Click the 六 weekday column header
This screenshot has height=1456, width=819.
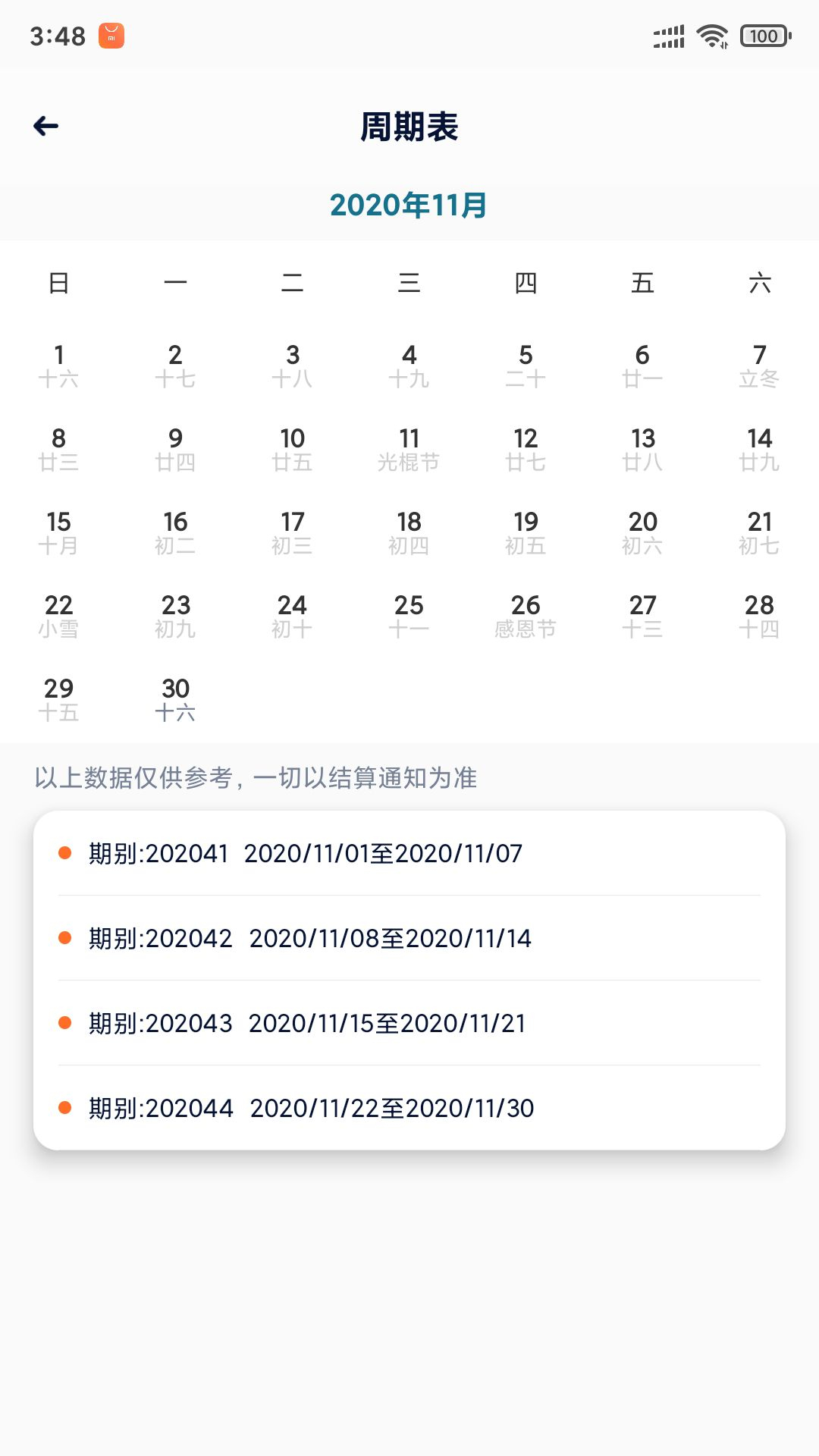pos(760,283)
